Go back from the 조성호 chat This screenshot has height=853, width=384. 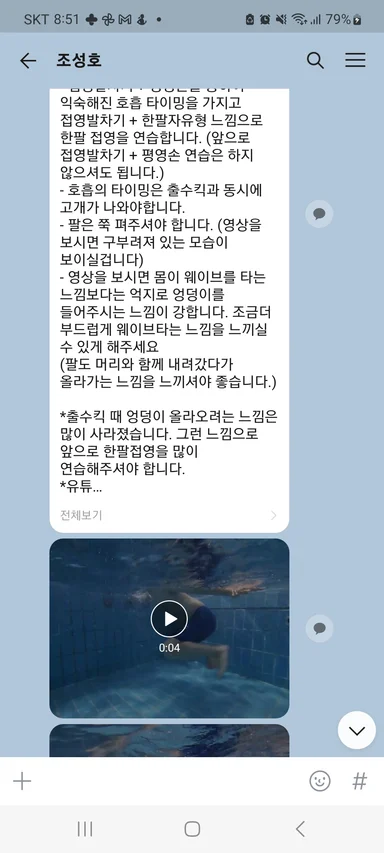pyautogui.click(x=28, y=60)
